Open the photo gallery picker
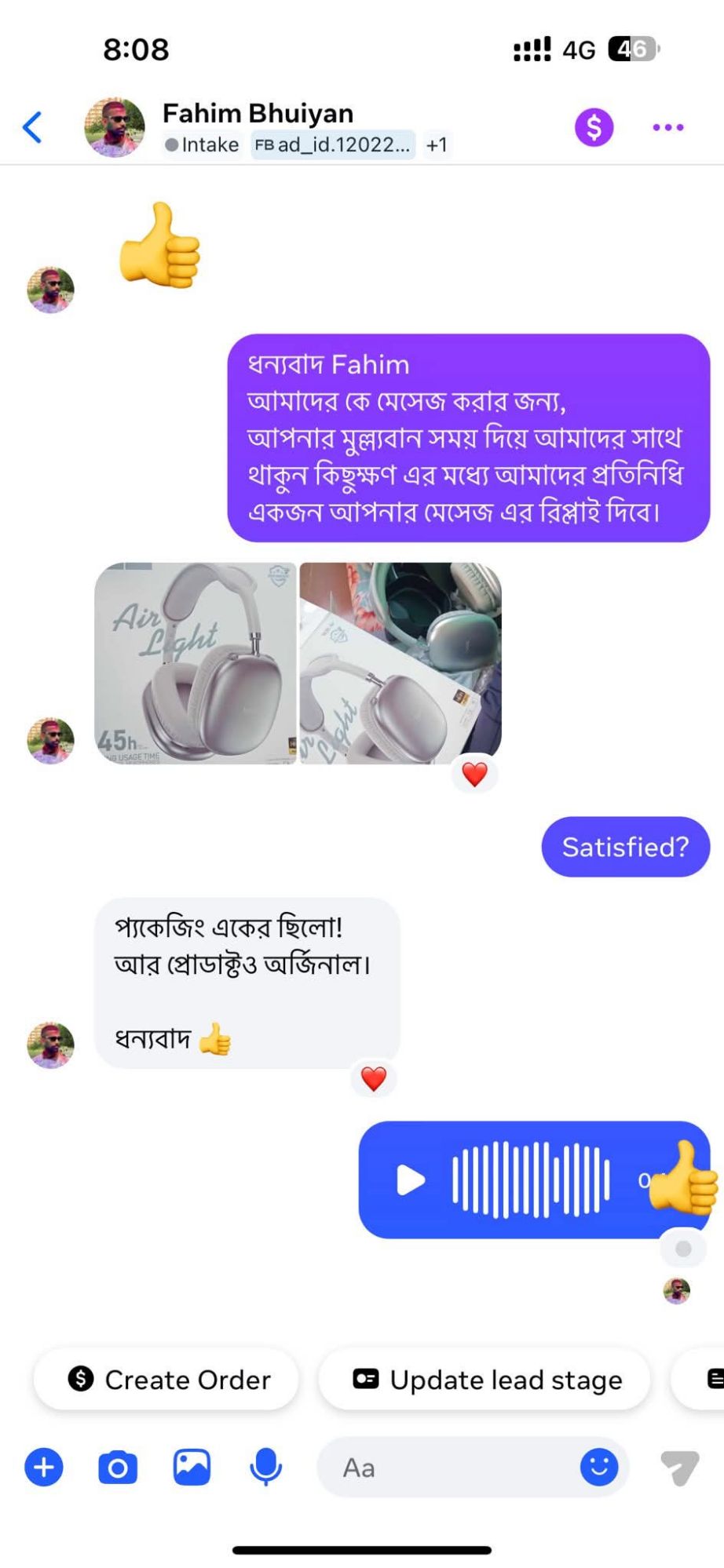Screen dimensions: 724x1568 pyautogui.click(x=192, y=1467)
